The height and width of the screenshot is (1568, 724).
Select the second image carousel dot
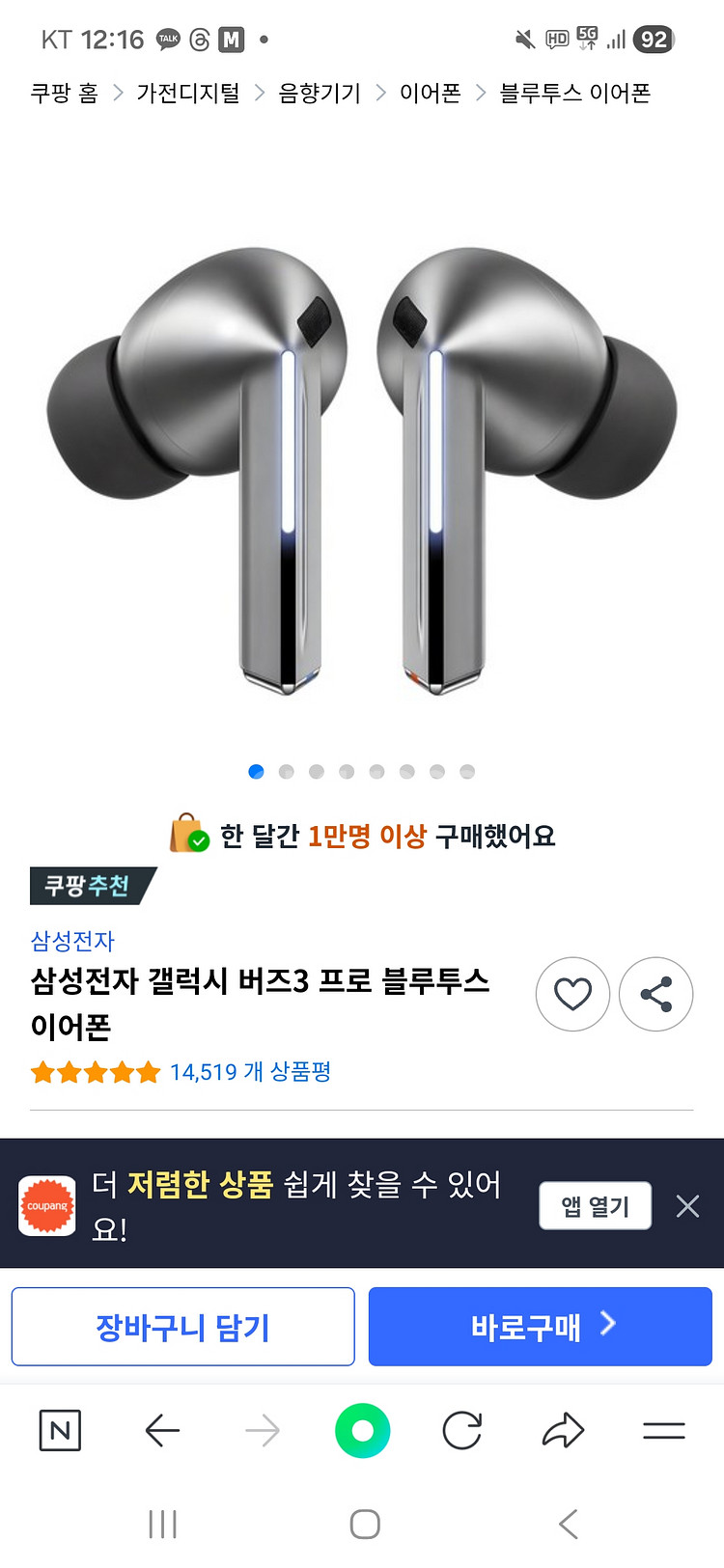tap(286, 771)
